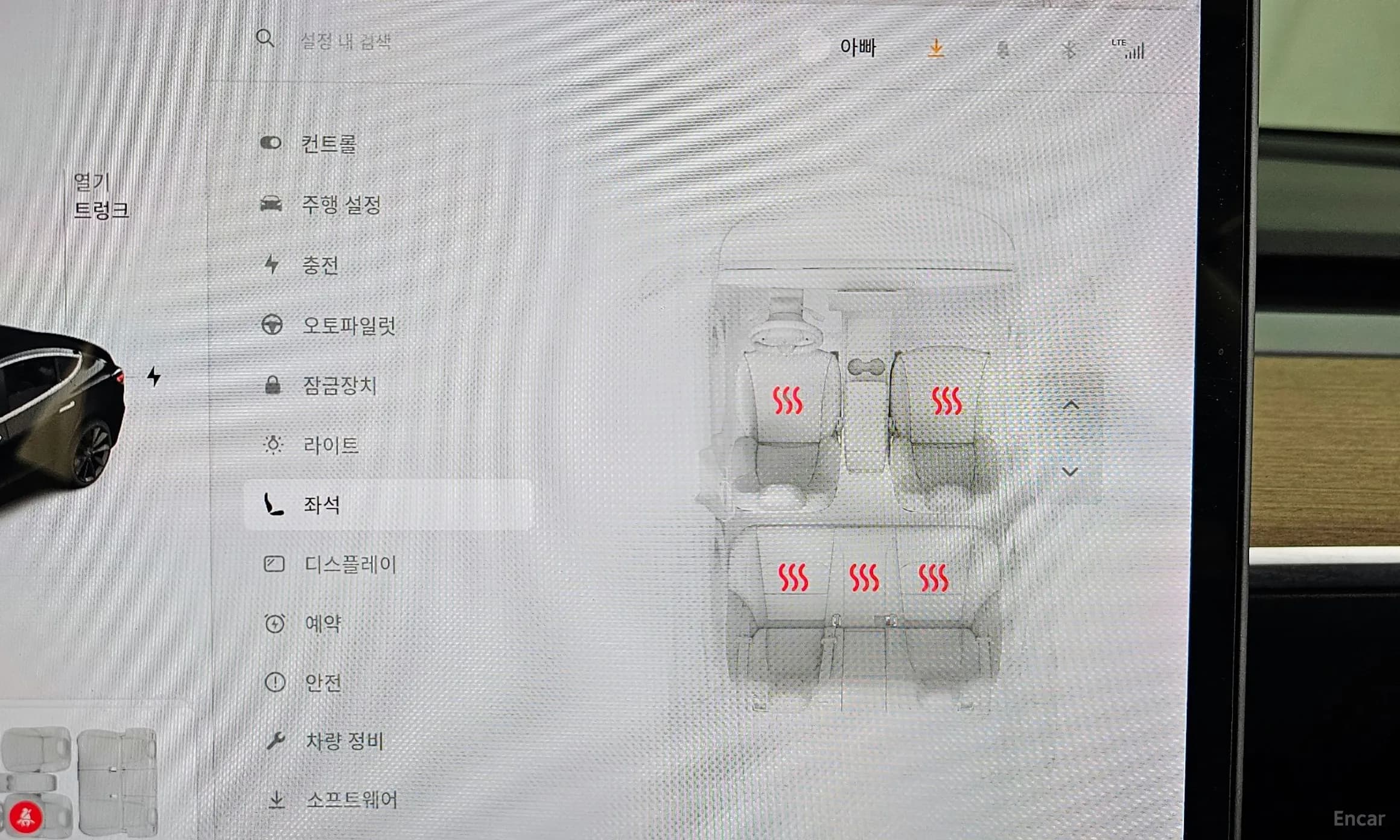Screen dimensions: 1400x840
Task: Open the 컨트롤 settings menu
Action: click(329, 144)
